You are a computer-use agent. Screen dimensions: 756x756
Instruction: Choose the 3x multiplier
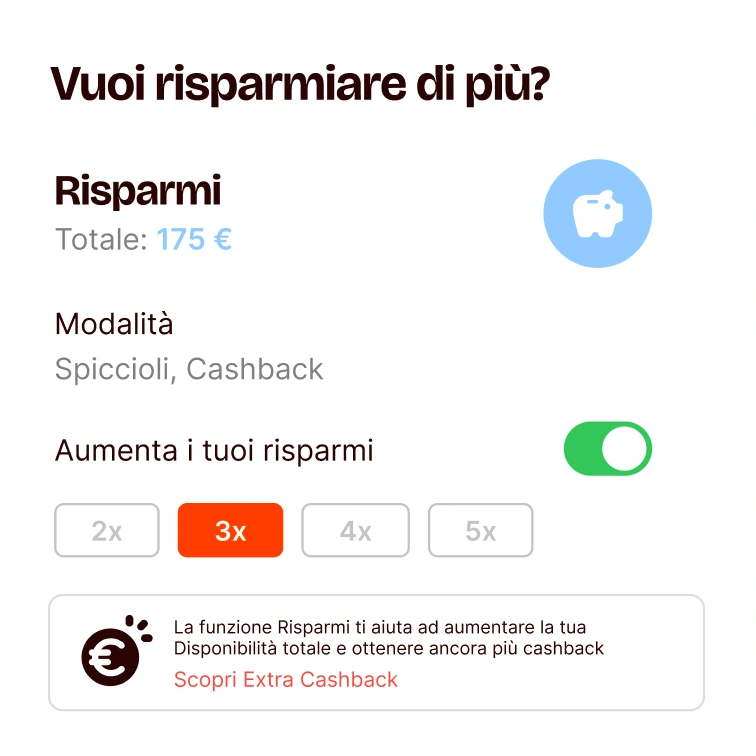coord(230,531)
